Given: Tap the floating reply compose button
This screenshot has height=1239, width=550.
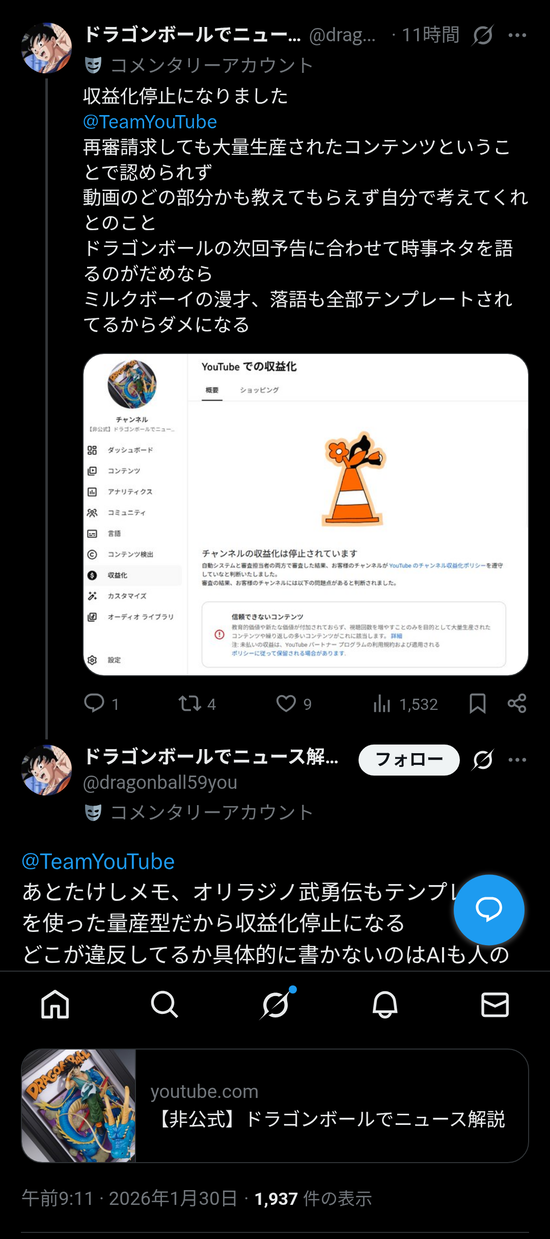Looking at the screenshot, I should (489, 909).
